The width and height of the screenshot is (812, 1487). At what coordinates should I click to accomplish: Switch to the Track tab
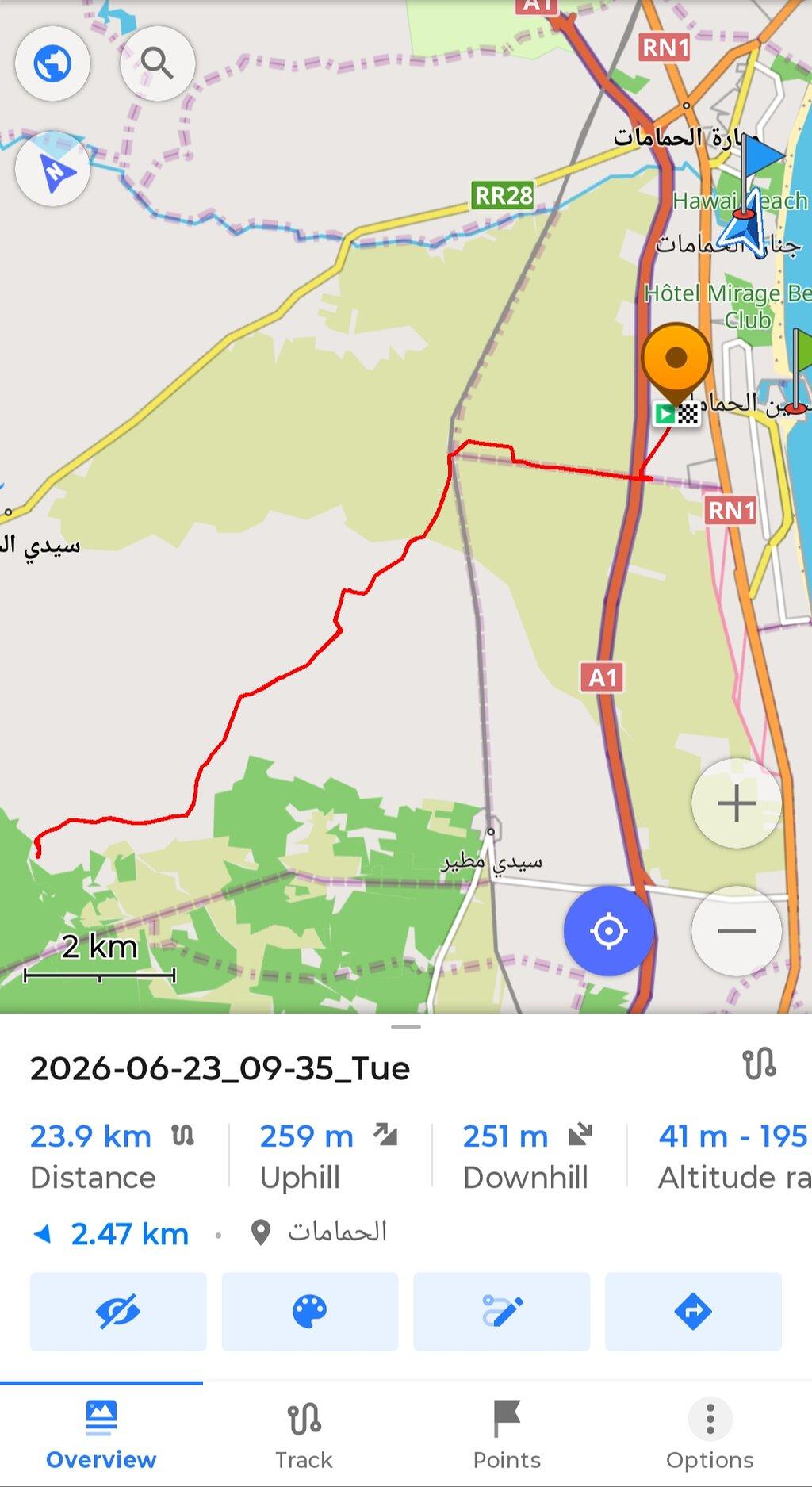point(304,1435)
